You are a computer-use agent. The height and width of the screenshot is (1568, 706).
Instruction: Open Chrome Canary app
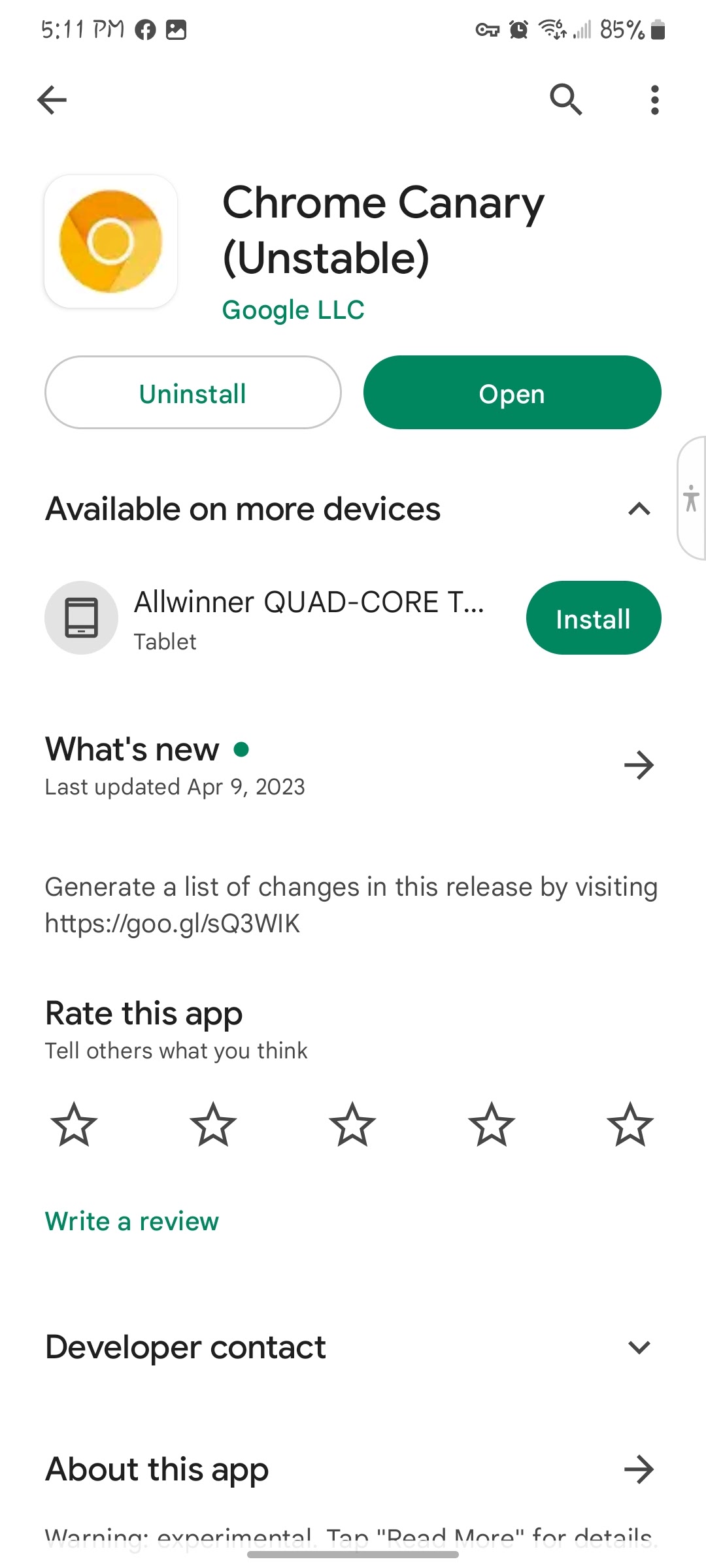point(512,393)
